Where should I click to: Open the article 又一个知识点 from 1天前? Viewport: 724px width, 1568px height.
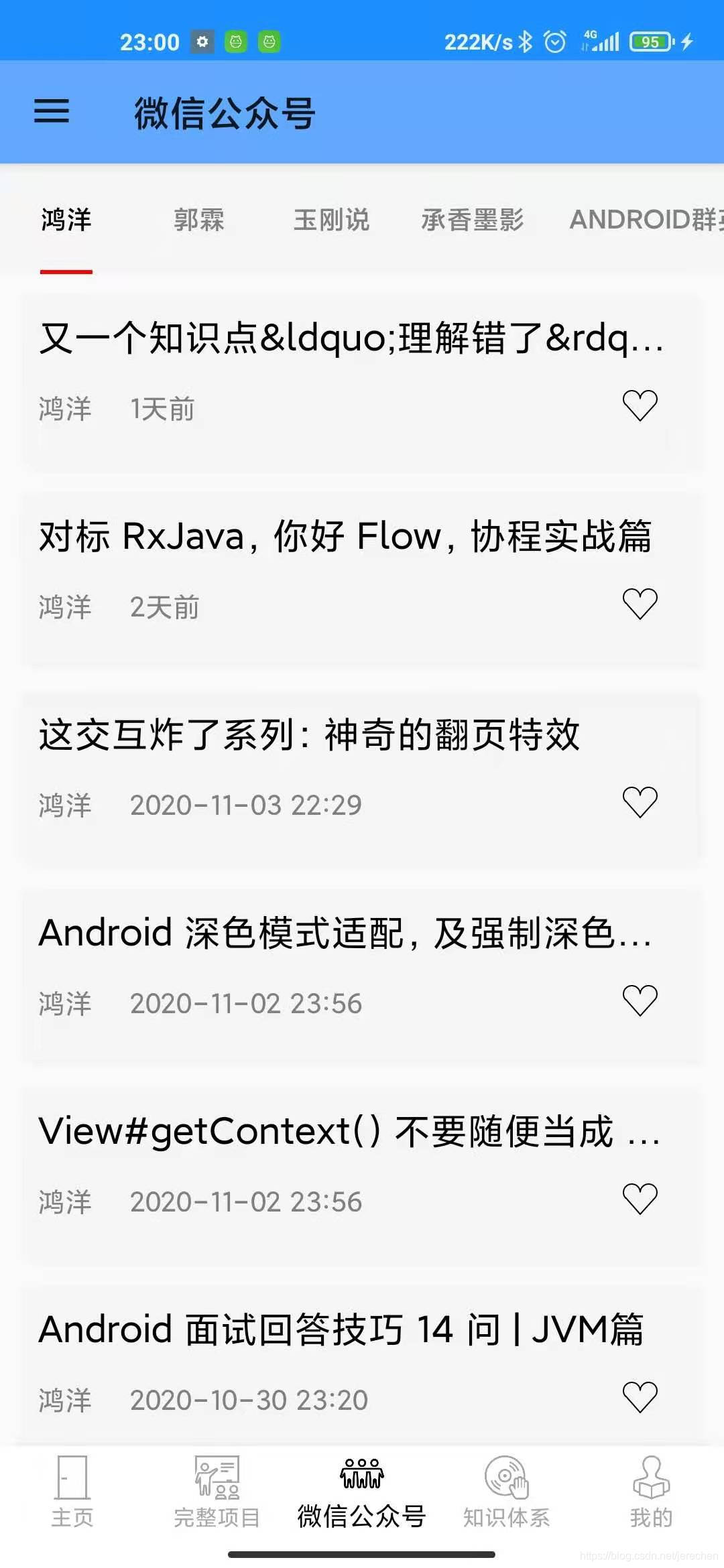pyautogui.click(x=362, y=381)
